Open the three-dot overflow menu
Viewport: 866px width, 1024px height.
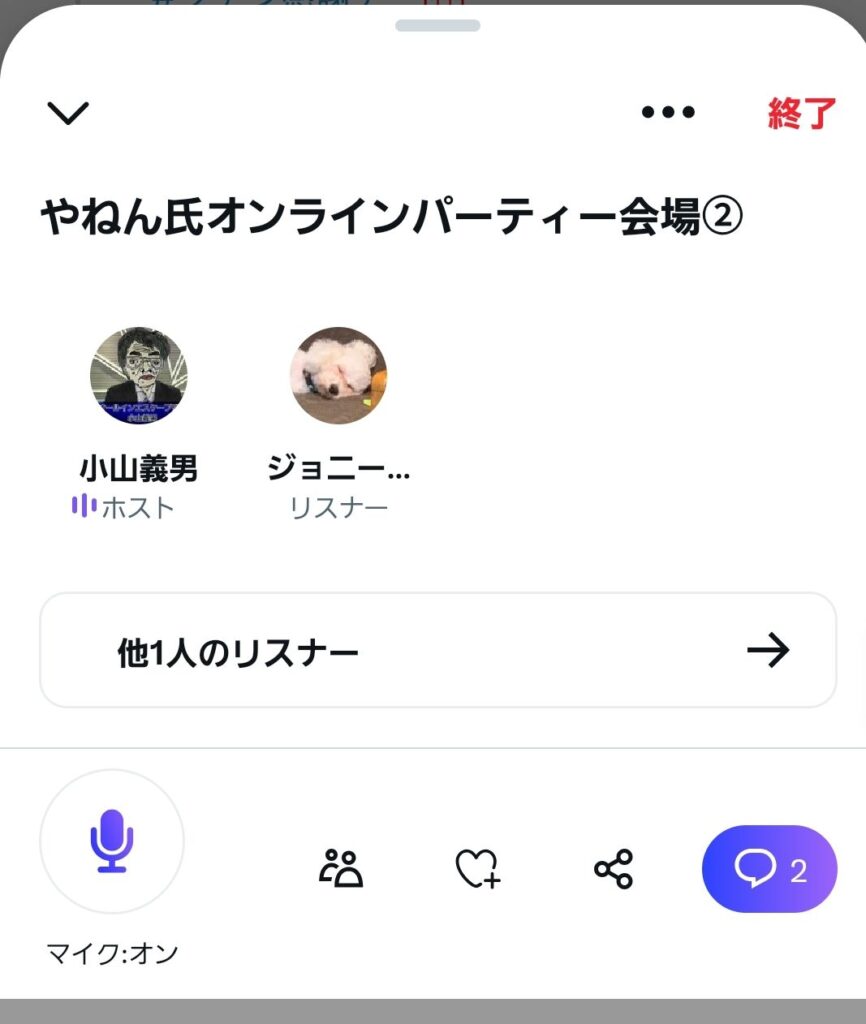pos(668,112)
